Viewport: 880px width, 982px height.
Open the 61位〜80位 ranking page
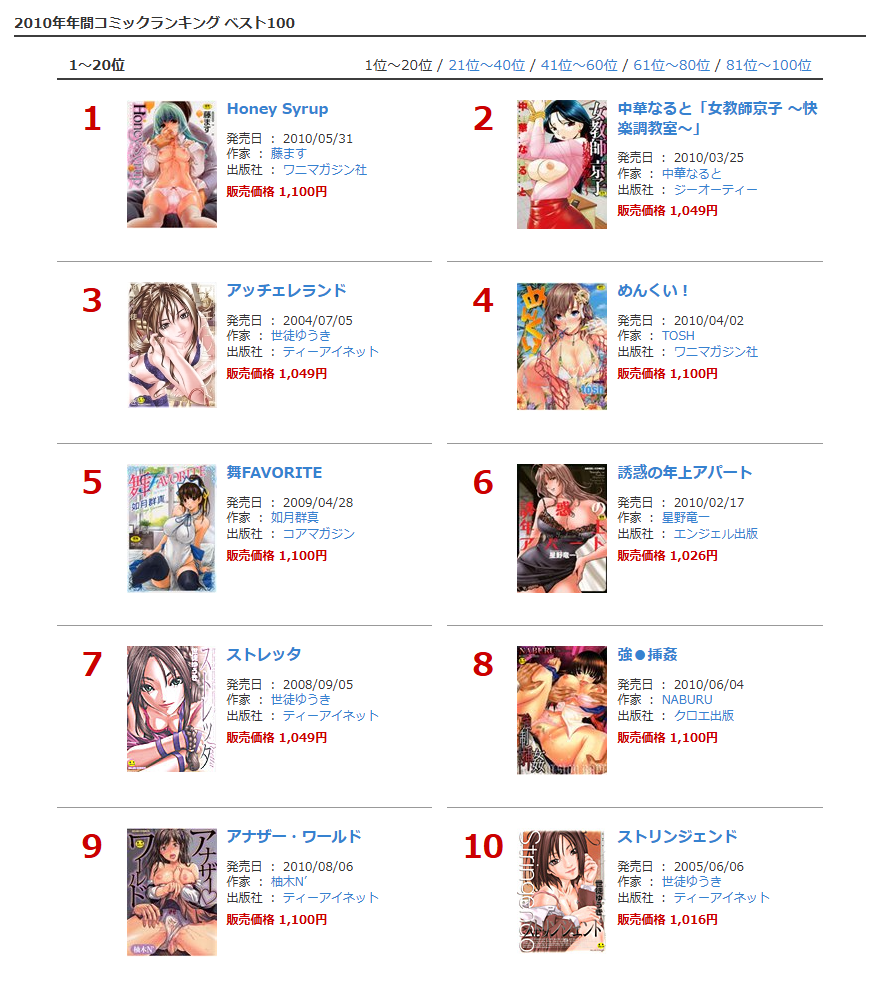click(x=671, y=65)
